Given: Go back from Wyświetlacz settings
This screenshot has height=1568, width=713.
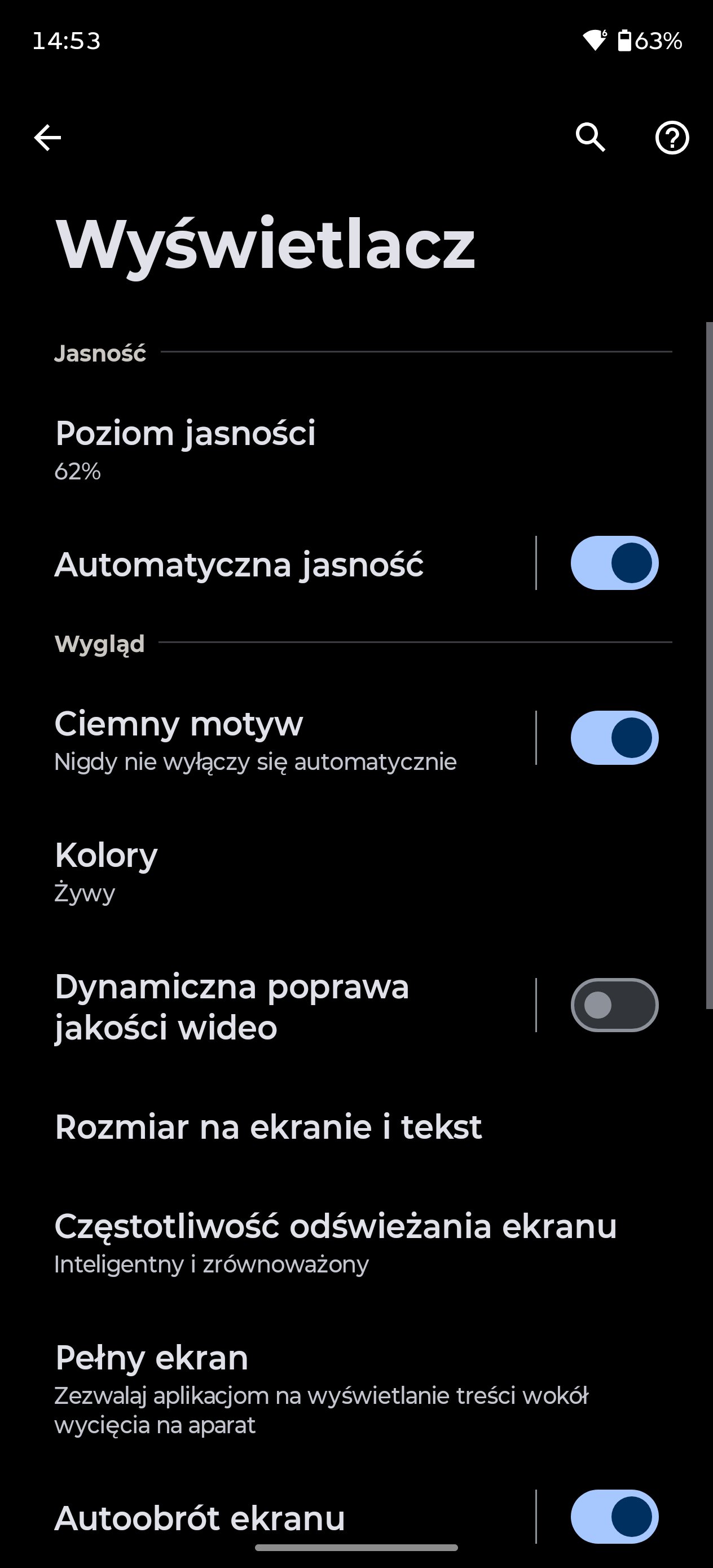Looking at the screenshot, I should tap(47, 138).
